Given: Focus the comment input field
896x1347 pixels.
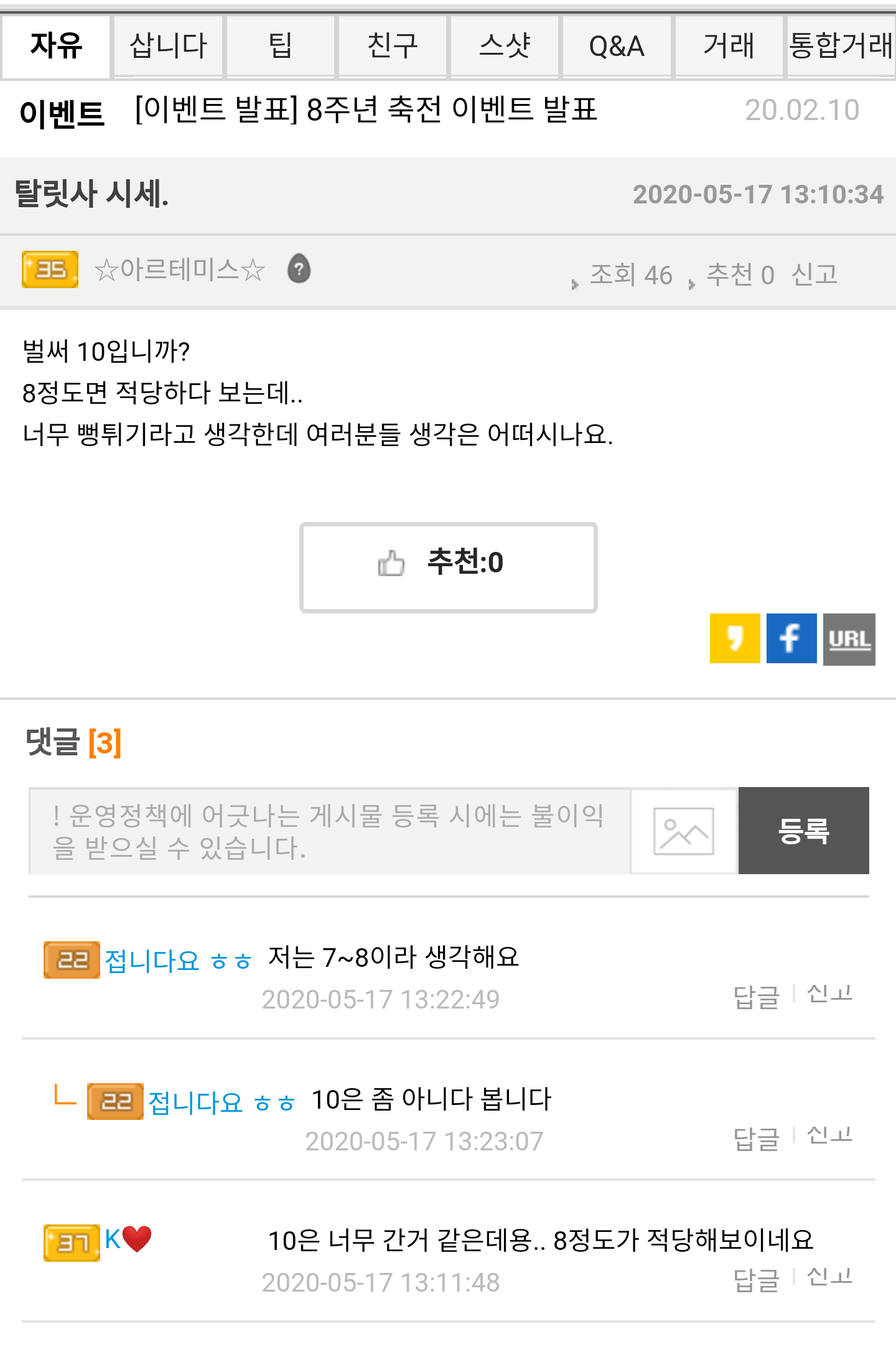Looking at the screenshot, I should (330, 831).
